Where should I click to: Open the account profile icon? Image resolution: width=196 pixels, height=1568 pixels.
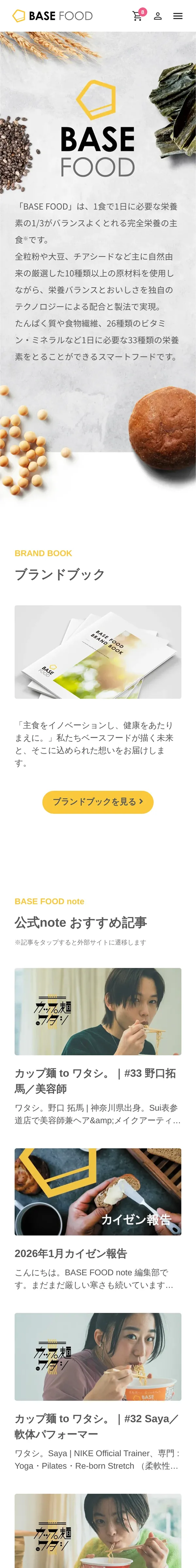coord(158,16)
